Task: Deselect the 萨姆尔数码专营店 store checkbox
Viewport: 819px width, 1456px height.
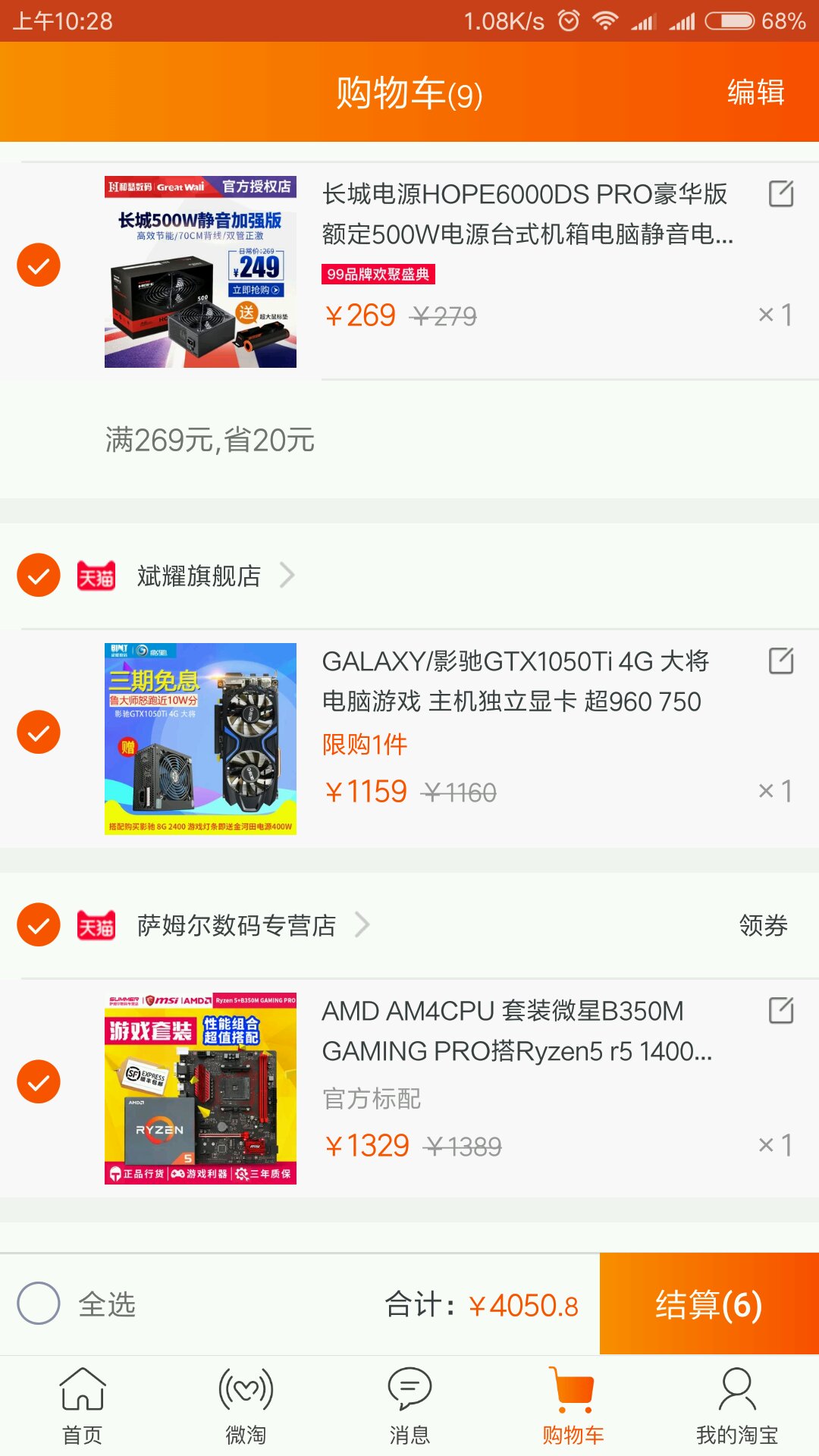Action: [39, 925]
